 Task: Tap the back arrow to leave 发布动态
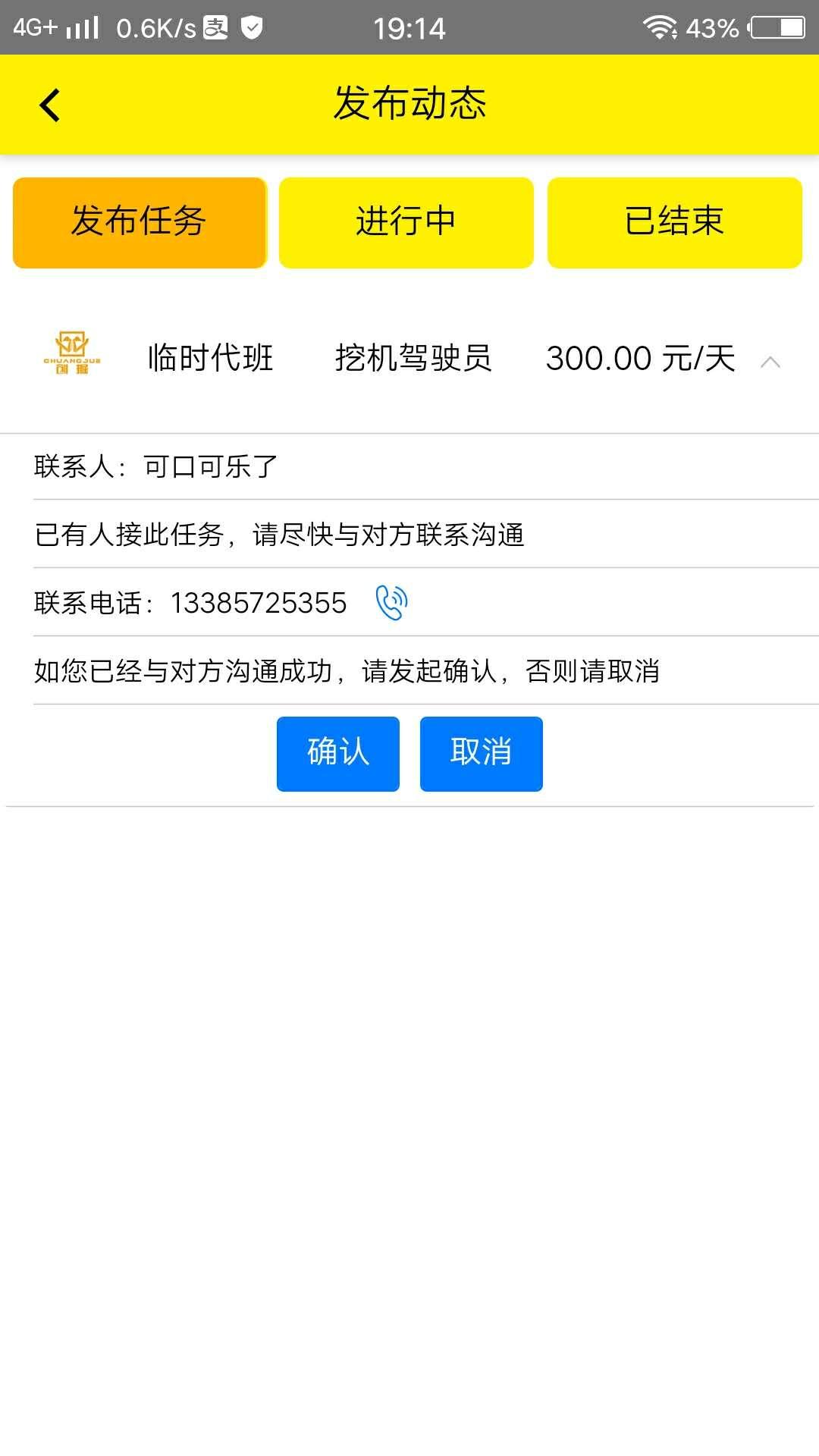click(50, 105)
